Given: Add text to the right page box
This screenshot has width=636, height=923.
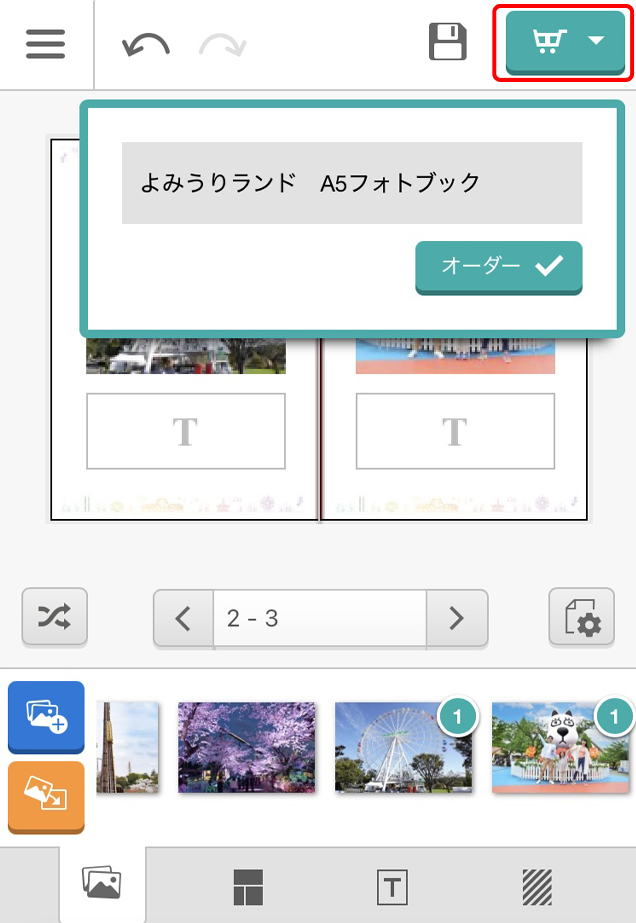Looking at the screenshot, I should 455,431.
